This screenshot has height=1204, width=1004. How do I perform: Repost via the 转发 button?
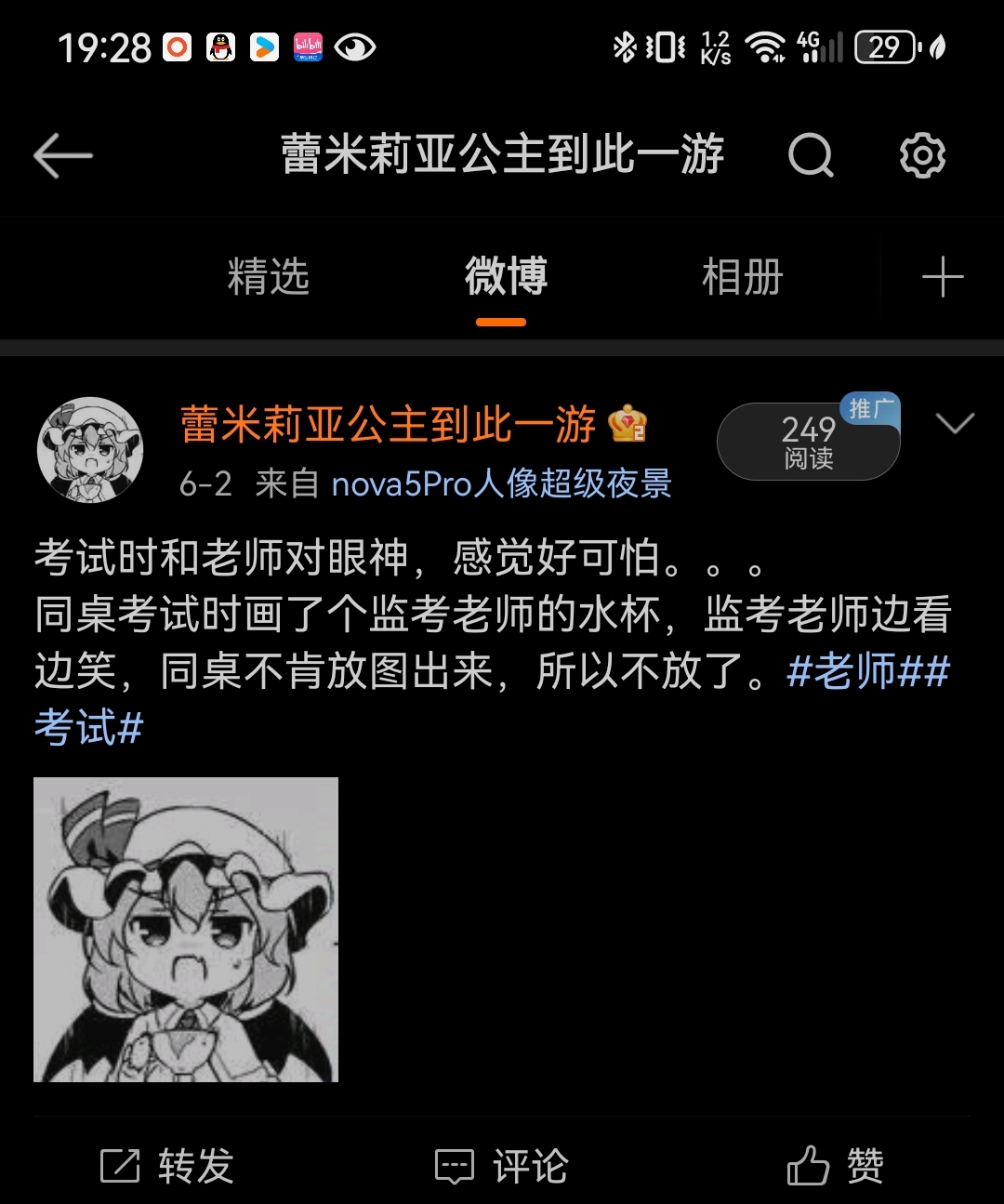[x=167, y=1166]
